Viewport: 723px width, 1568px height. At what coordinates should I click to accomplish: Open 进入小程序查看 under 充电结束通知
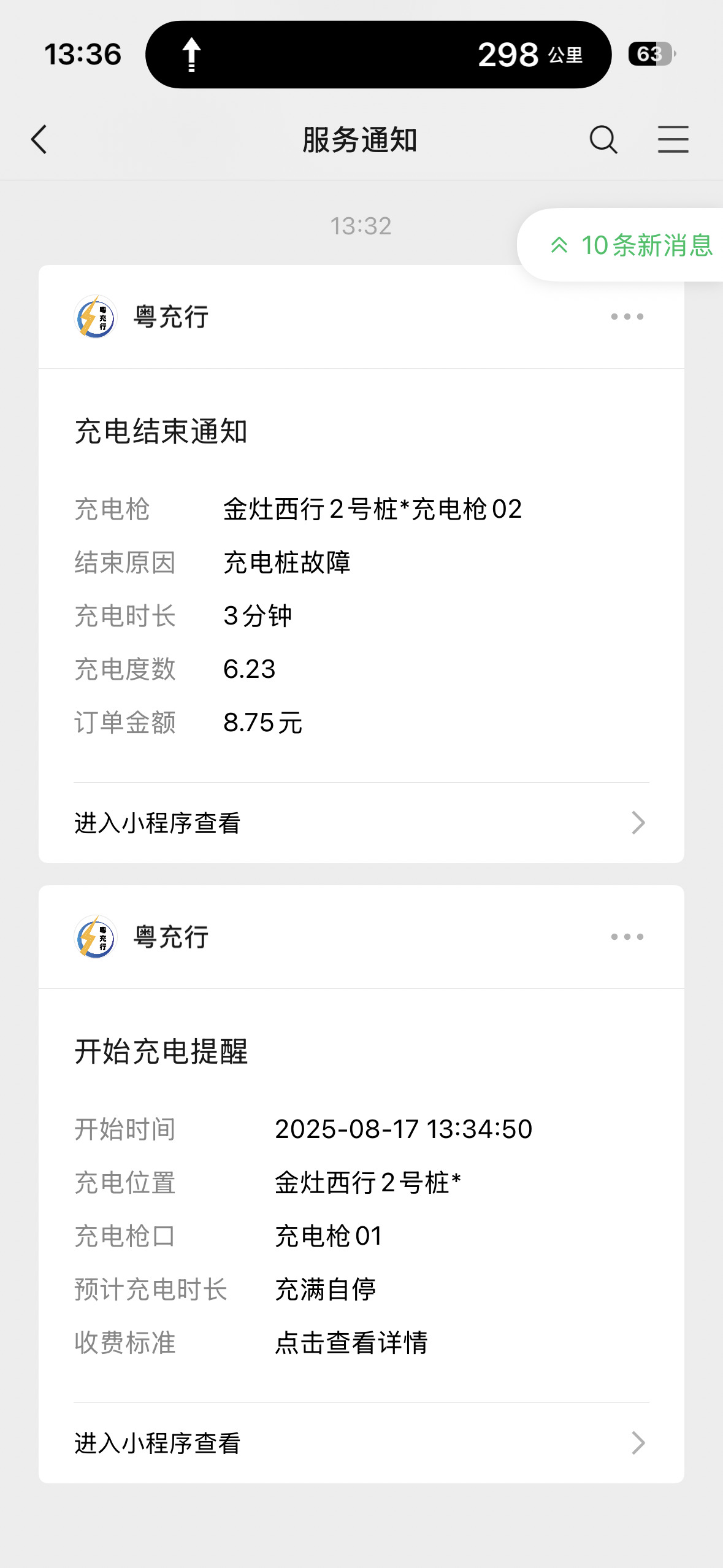[361, 823]
